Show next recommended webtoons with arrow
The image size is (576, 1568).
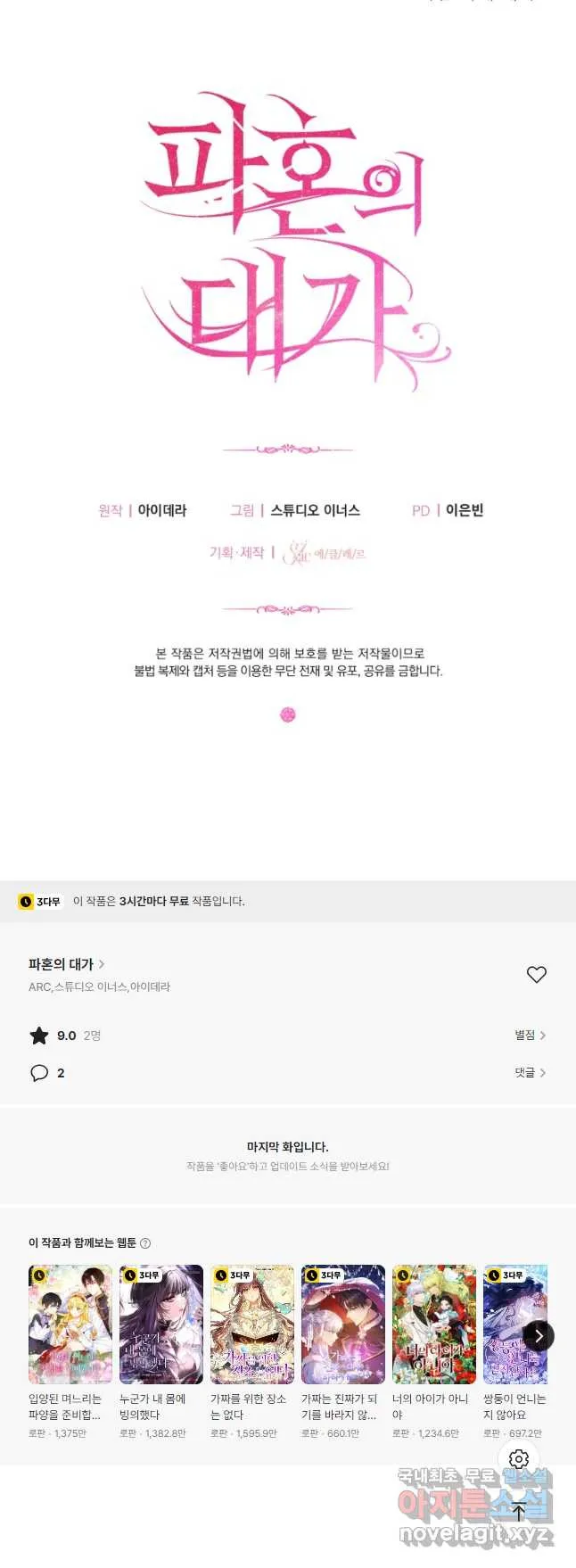click(x=538, y=1335)
